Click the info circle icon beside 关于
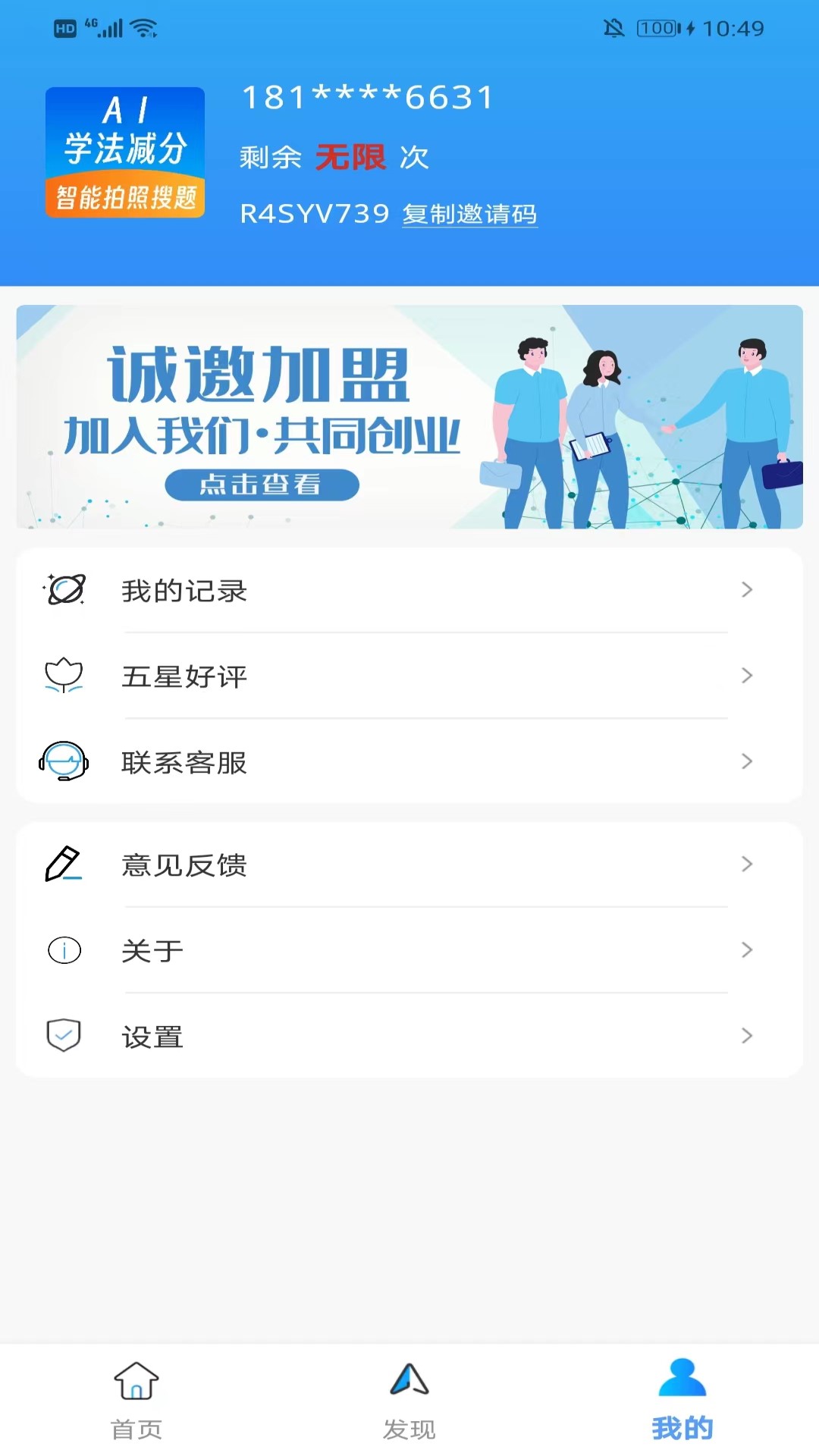Screen dimensions: 819x1456 pos(64,949)
